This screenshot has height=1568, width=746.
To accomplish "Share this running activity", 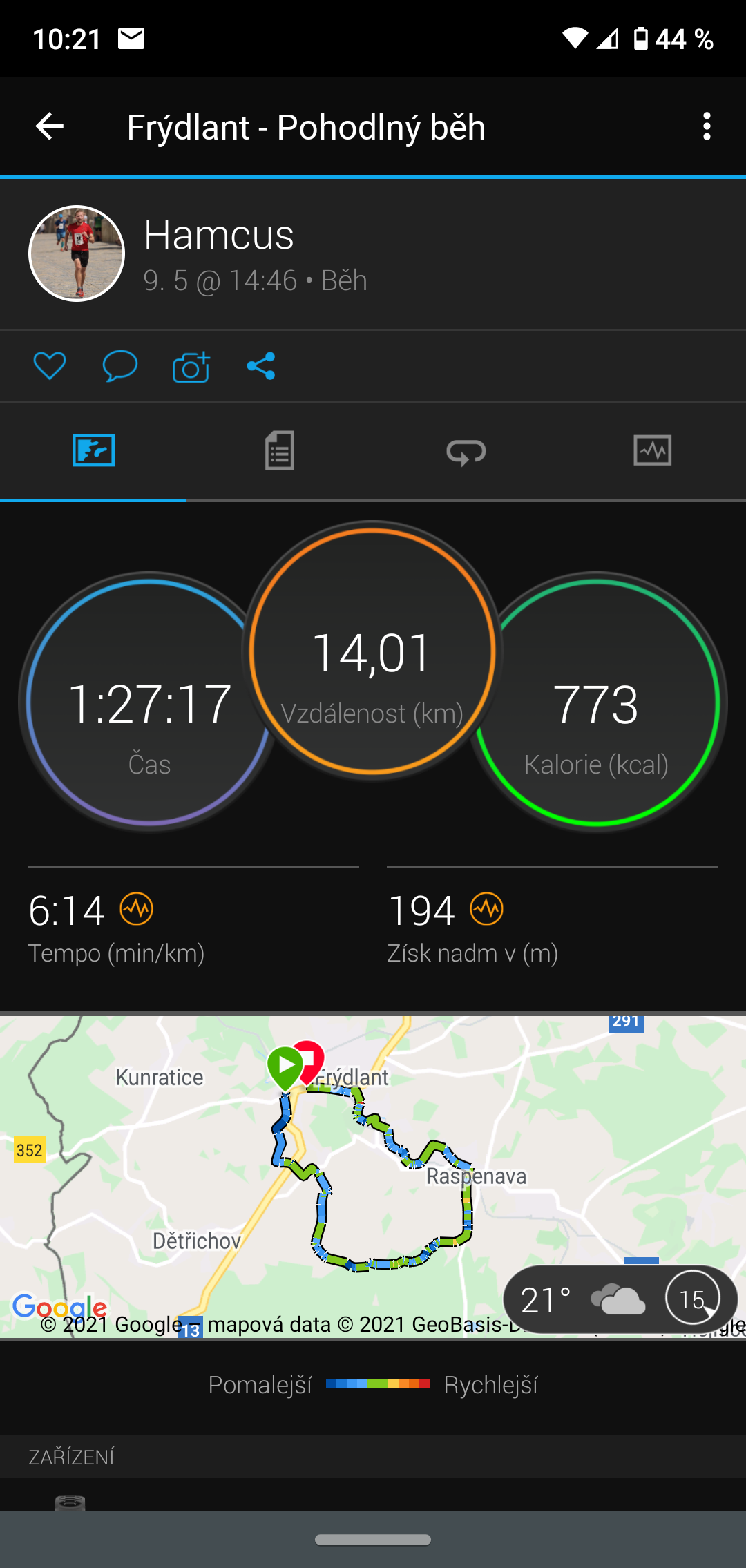I will 261,366.
